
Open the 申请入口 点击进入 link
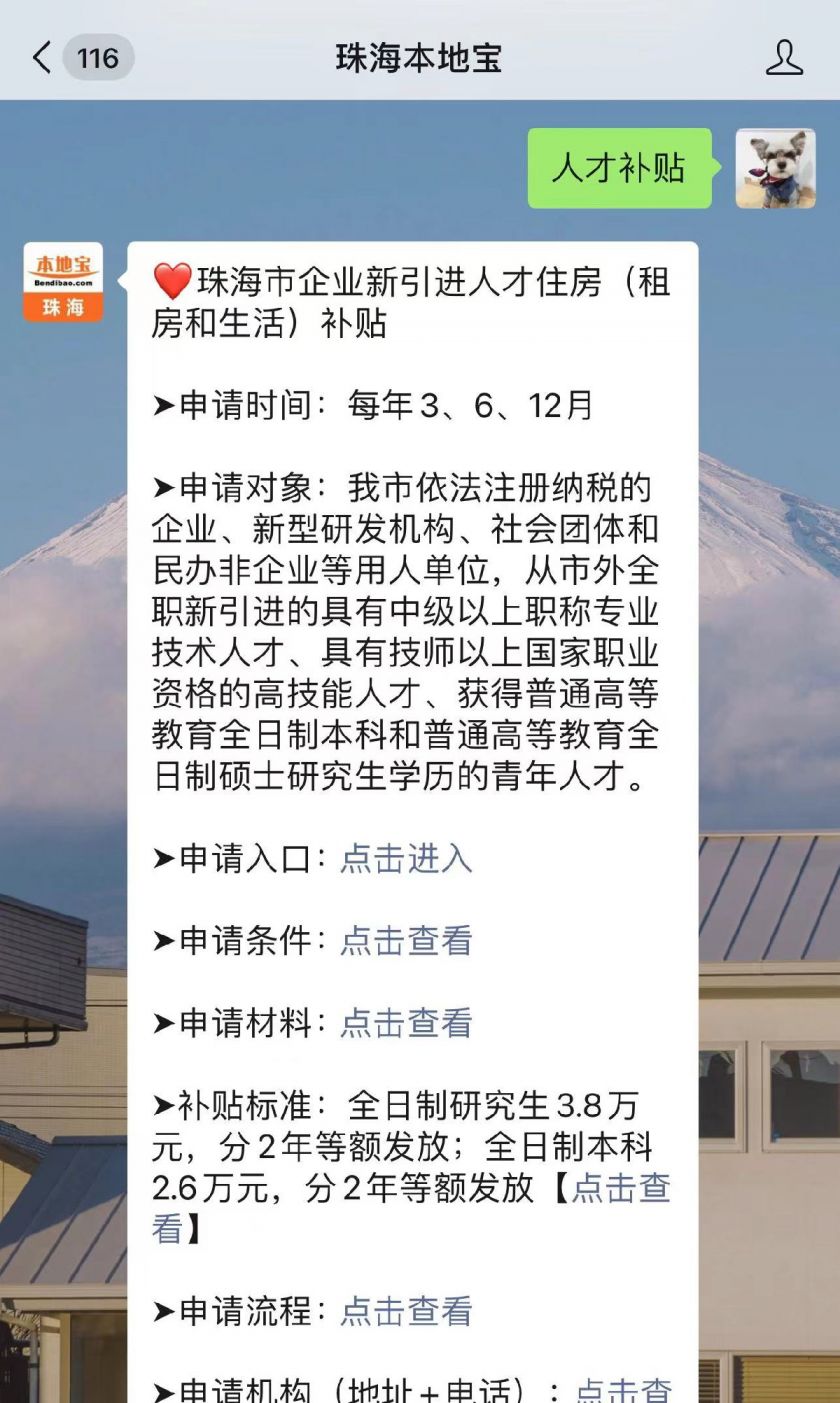pyautogui.click(x=406, y=858)
